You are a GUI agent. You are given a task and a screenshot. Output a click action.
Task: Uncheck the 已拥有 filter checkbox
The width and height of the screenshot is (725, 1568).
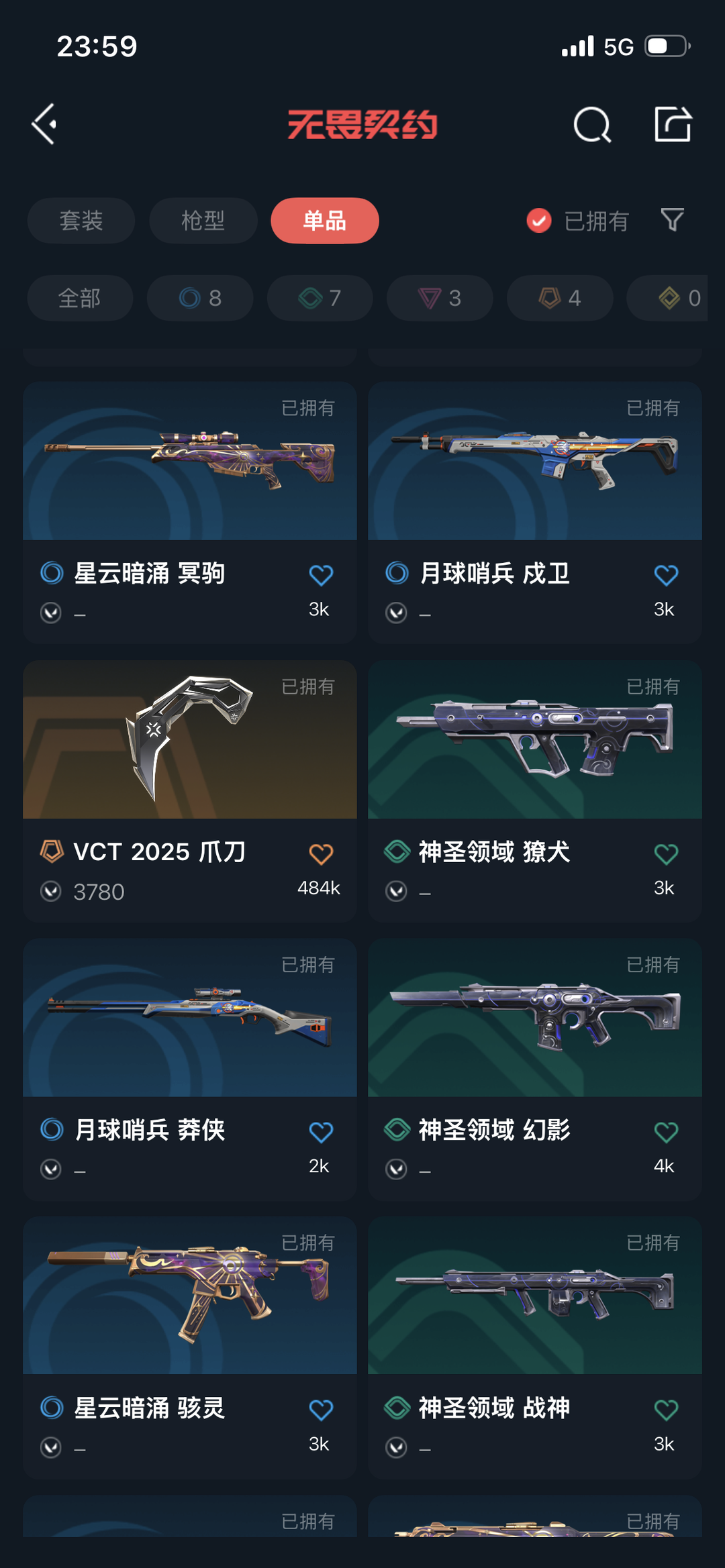click(x=538, y=221)
